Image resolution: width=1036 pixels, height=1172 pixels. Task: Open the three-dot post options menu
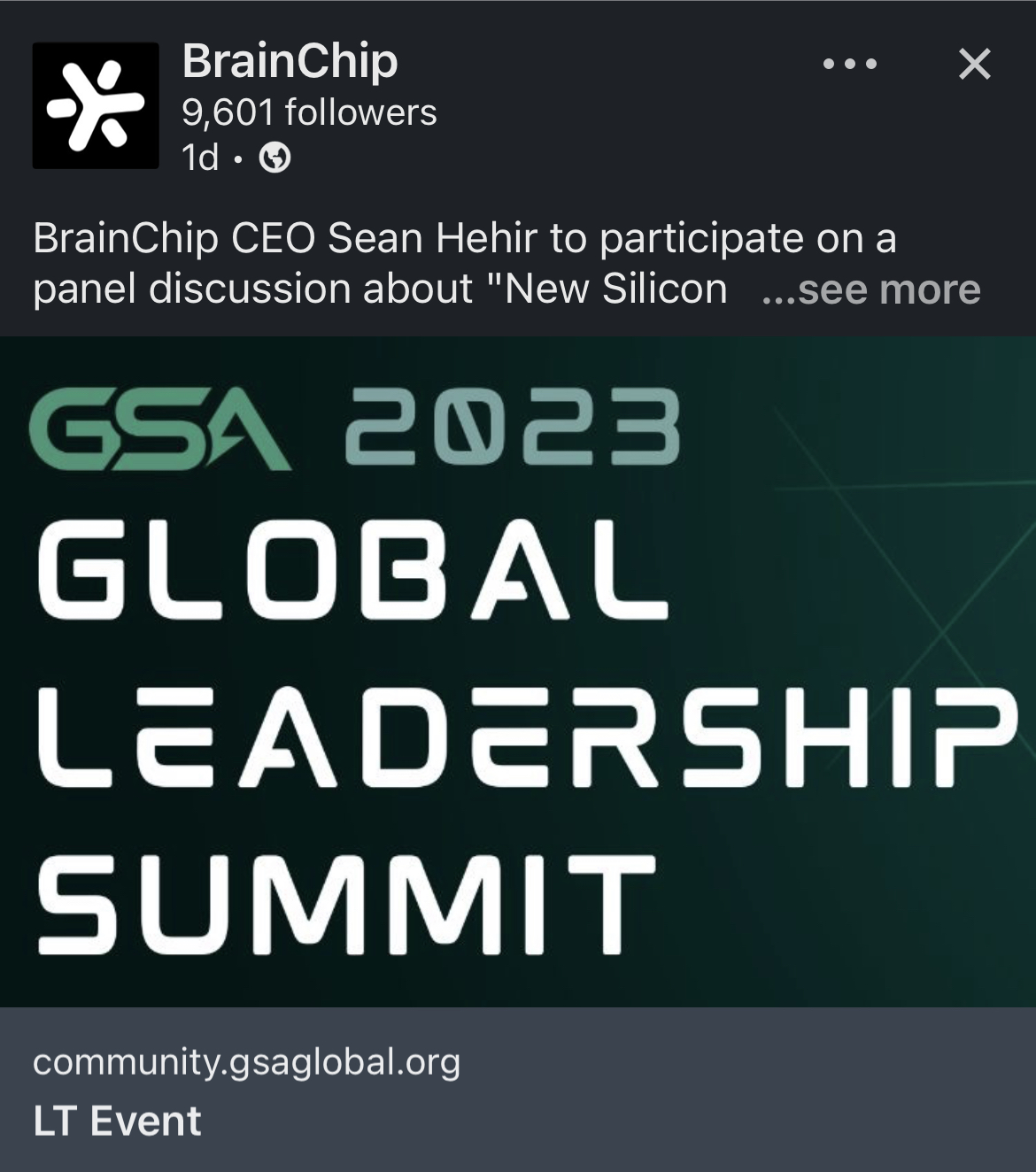[849, 64]
